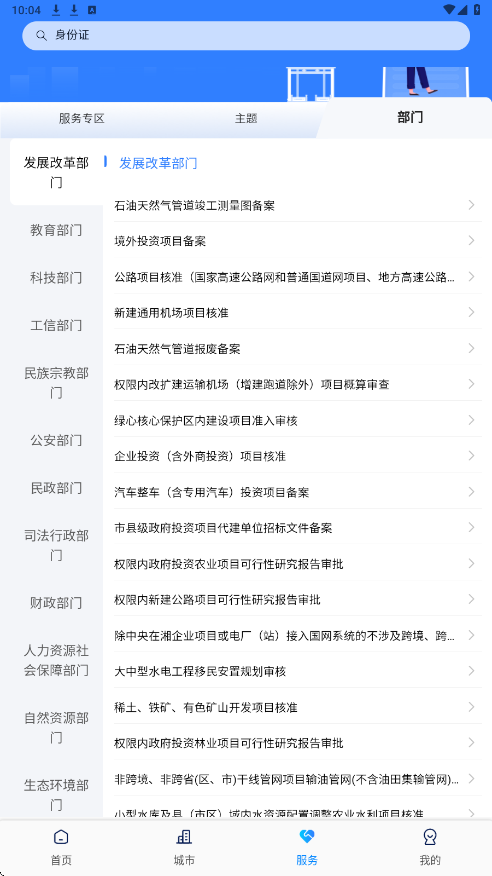Tap the 身份证 search box
The width and height of the screenshot is (492, 876).
point(246,36)
